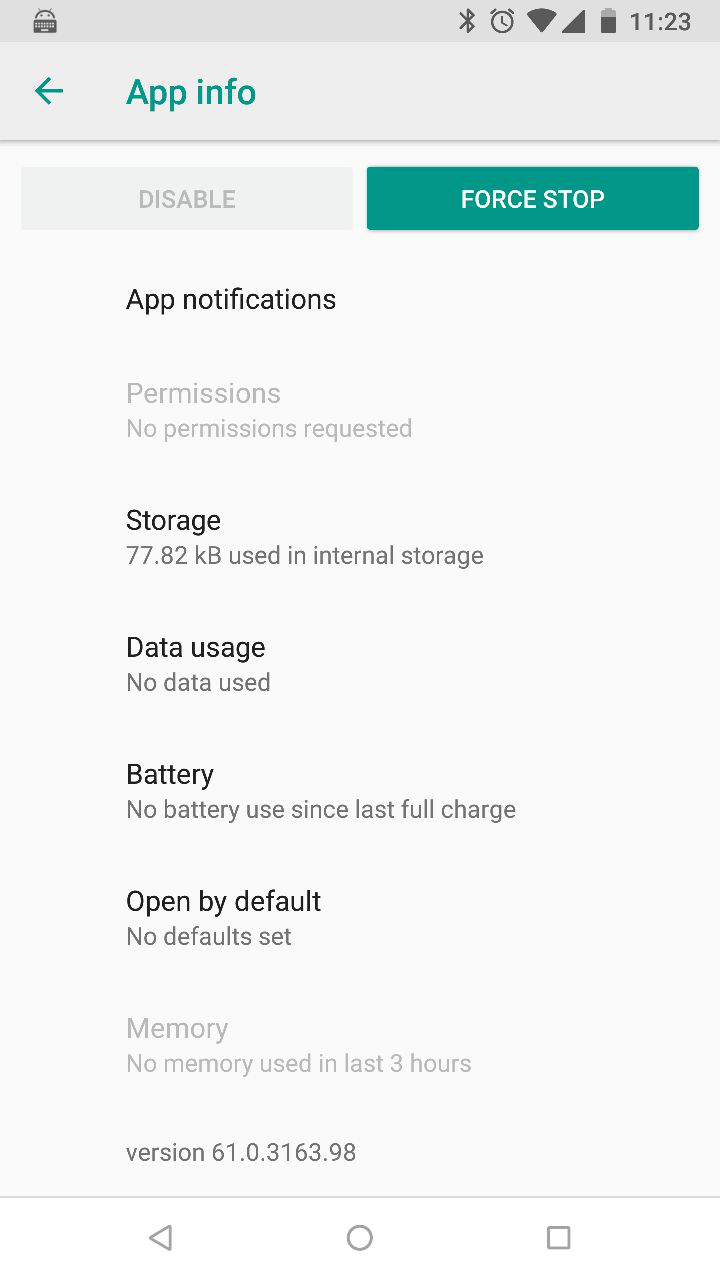The image size is (720, 1280).
Task: Open App notifications settings
Action: pyautogui.click(x=231, y=299)
